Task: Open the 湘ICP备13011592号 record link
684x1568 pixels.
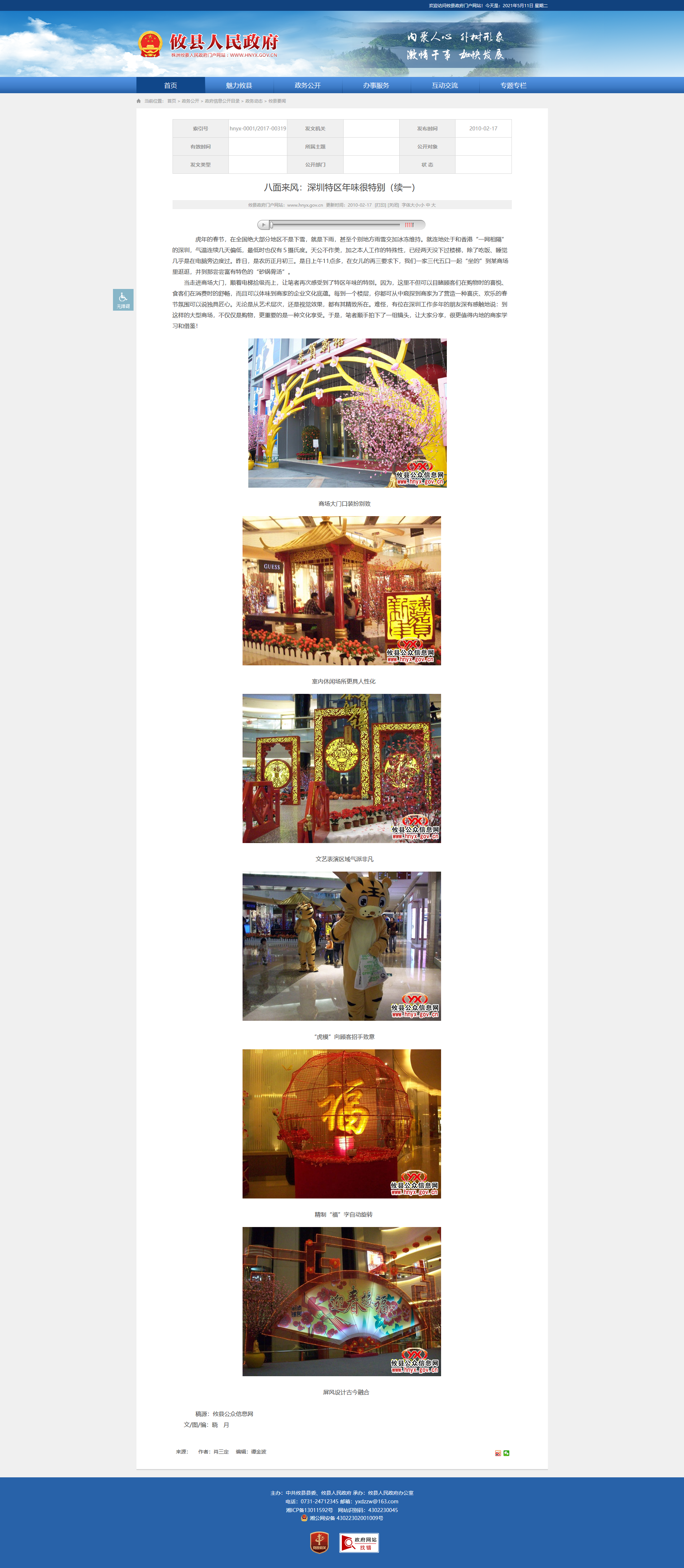Action: [x=309, y=1509]
